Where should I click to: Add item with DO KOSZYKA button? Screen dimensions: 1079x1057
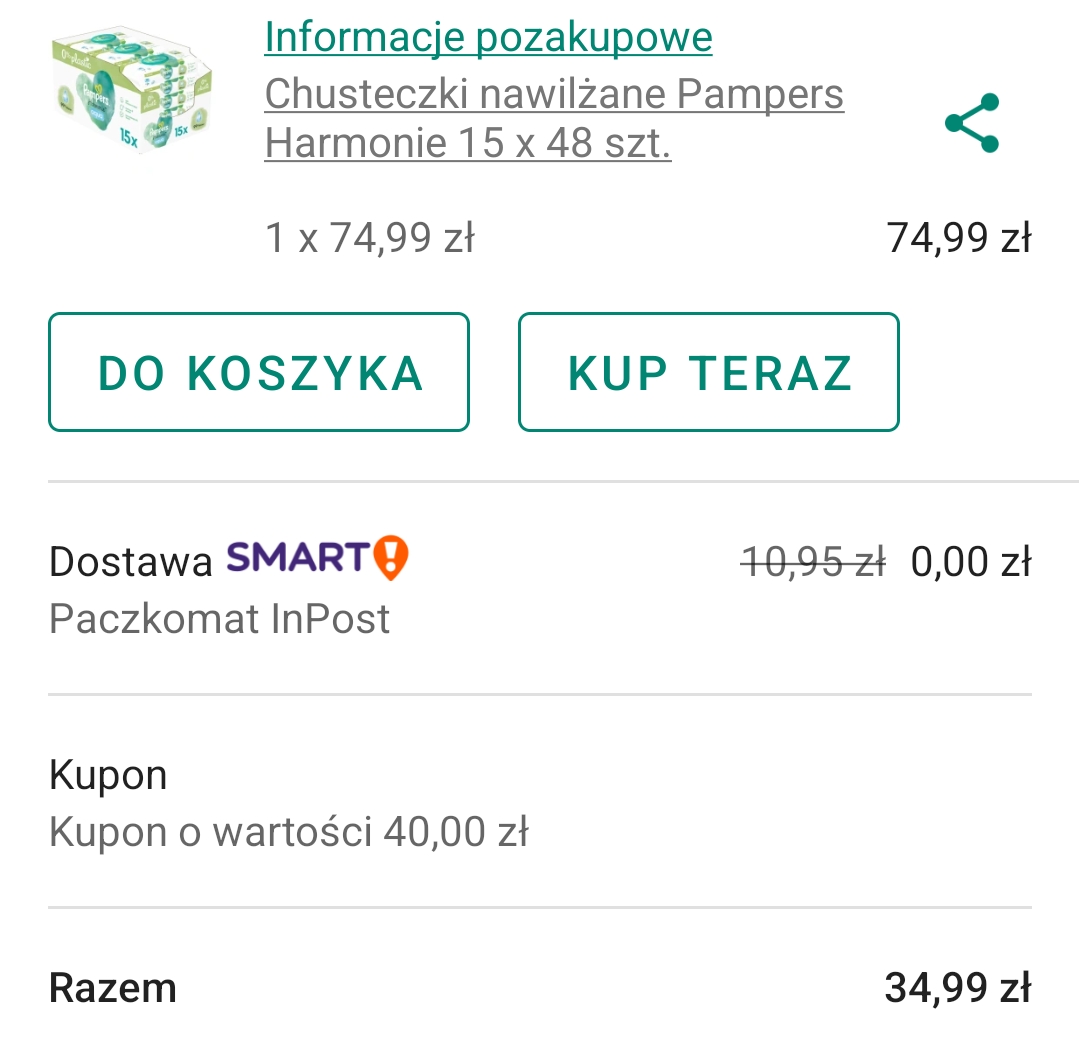tap(259, 372)
